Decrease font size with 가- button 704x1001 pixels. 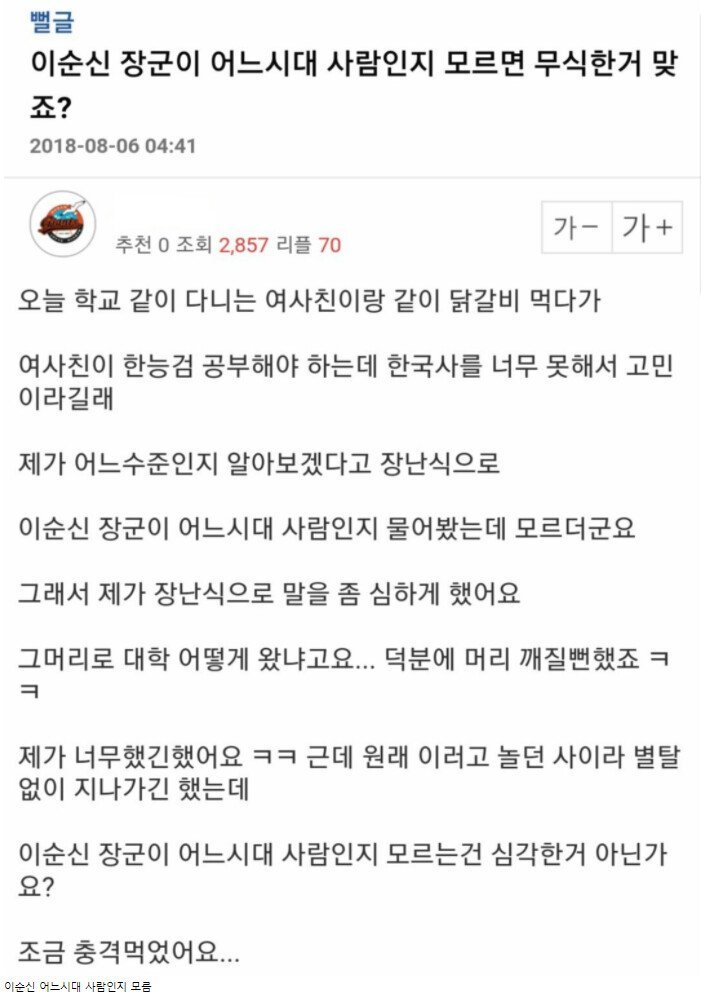[576, 228]
